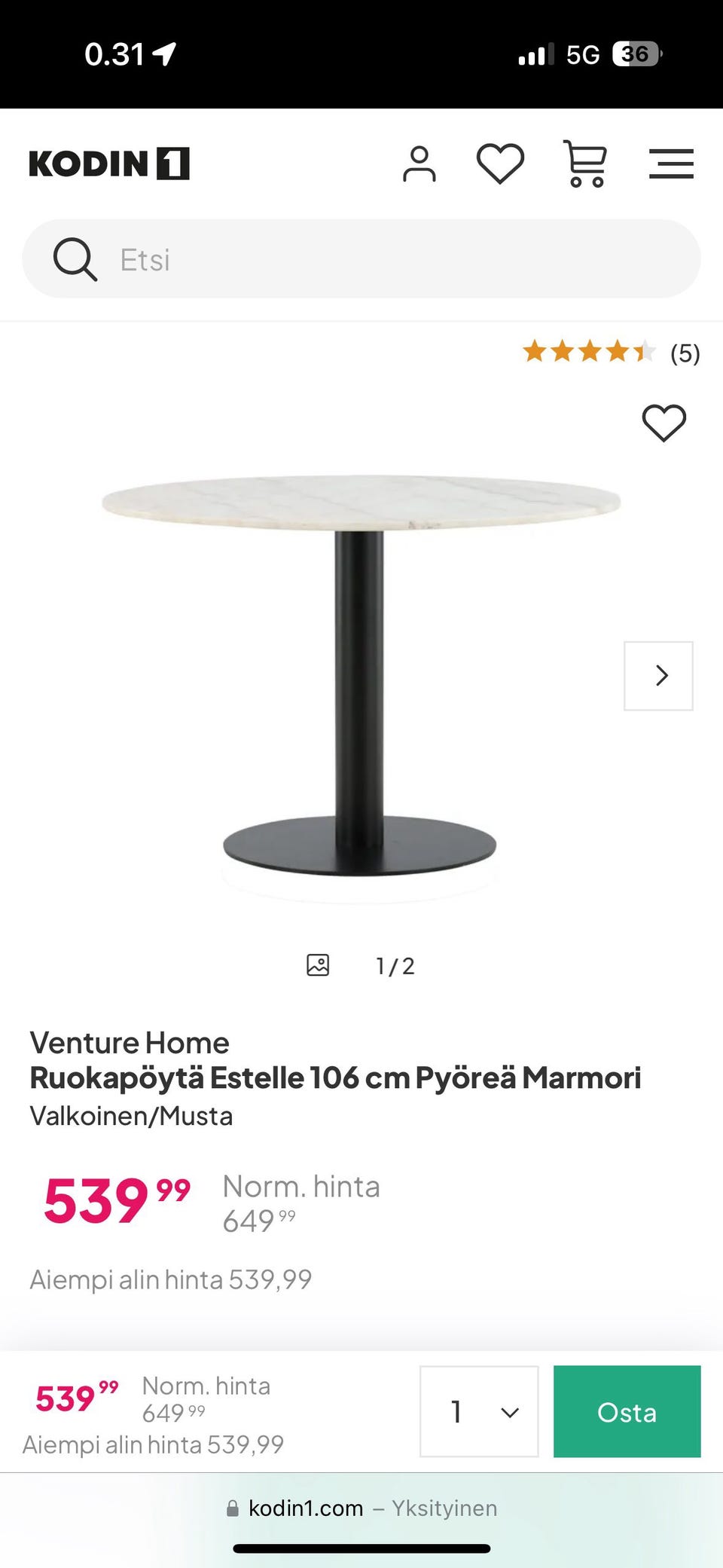Open the wishlist heart in header
Screen dimensions: 723x1568
coord(500,164)
